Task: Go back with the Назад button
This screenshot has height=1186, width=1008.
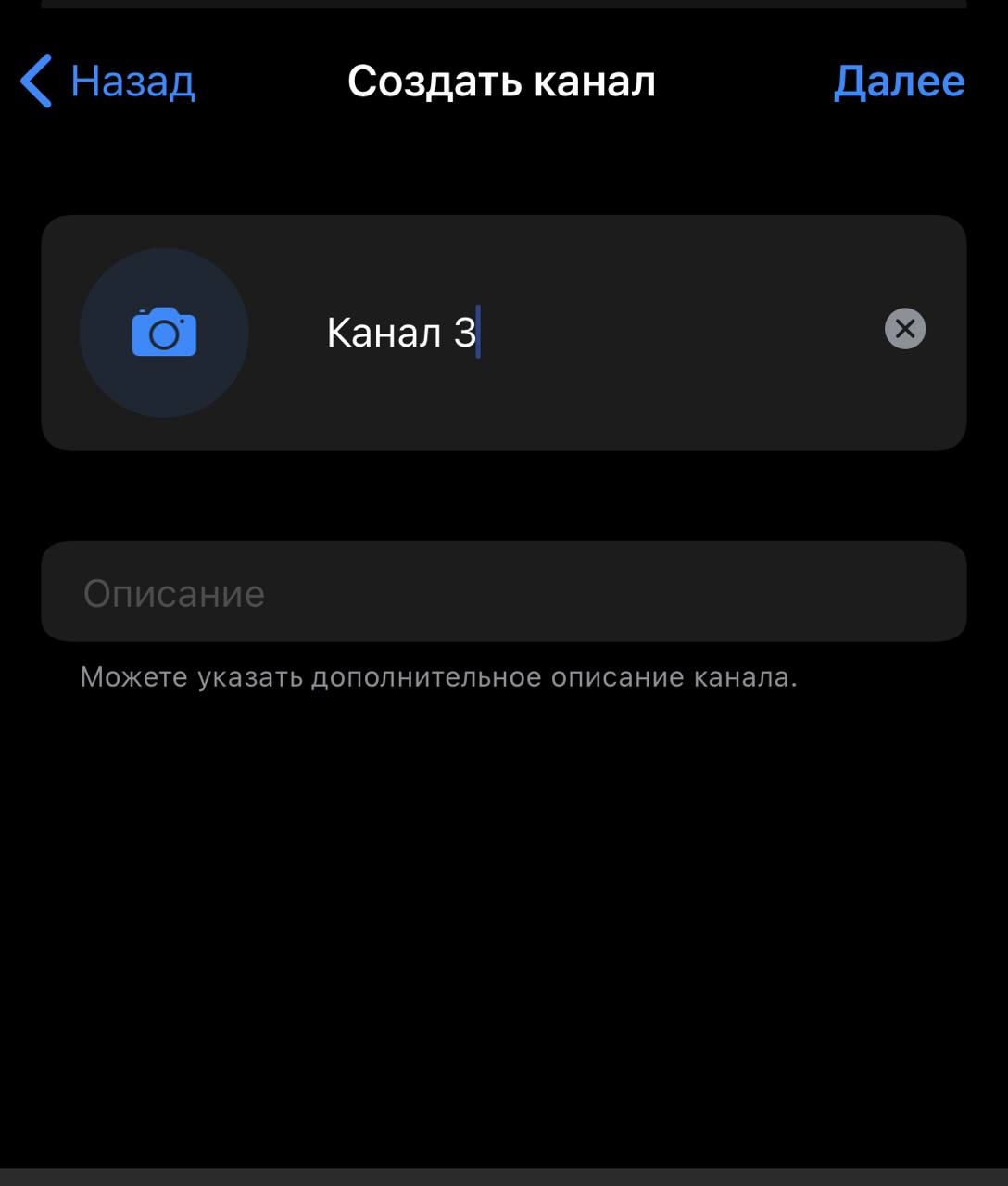Action: click(108, 82)
